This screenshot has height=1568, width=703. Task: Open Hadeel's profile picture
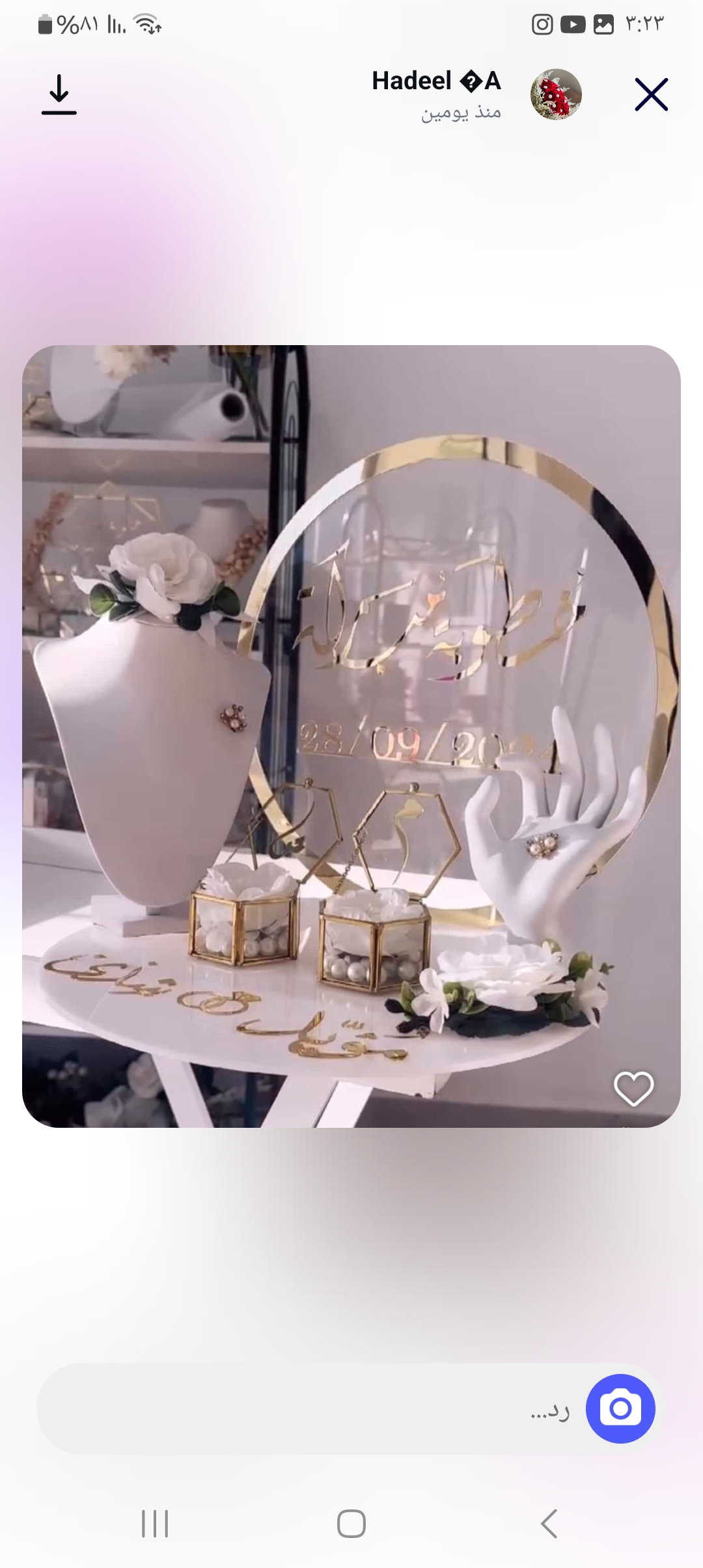coord(556,95)
